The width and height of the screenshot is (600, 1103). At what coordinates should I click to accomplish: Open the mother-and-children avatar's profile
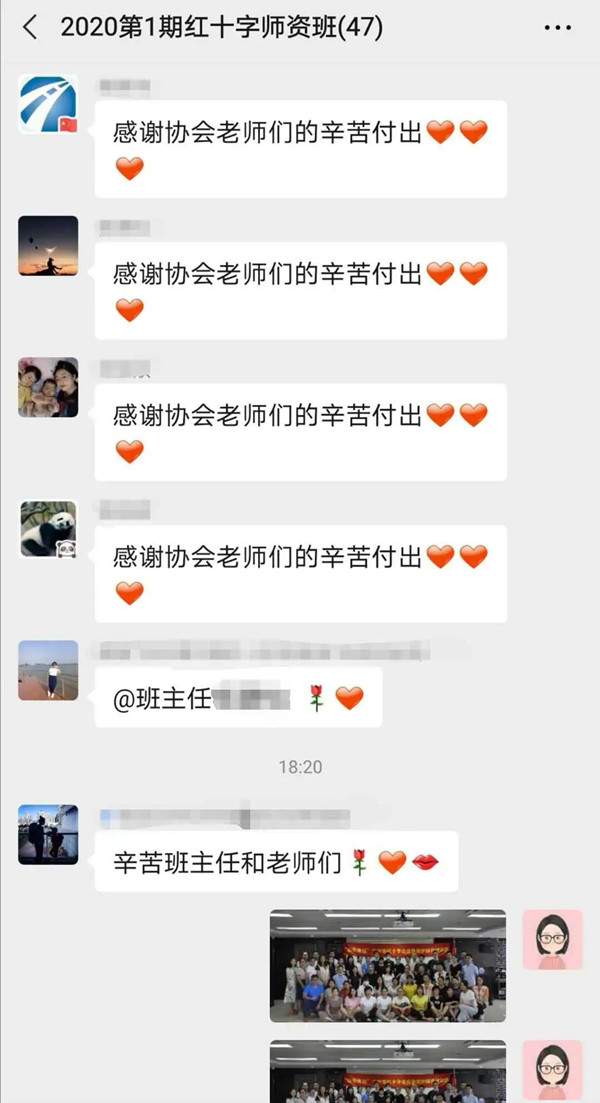click(x=48, y=387)
